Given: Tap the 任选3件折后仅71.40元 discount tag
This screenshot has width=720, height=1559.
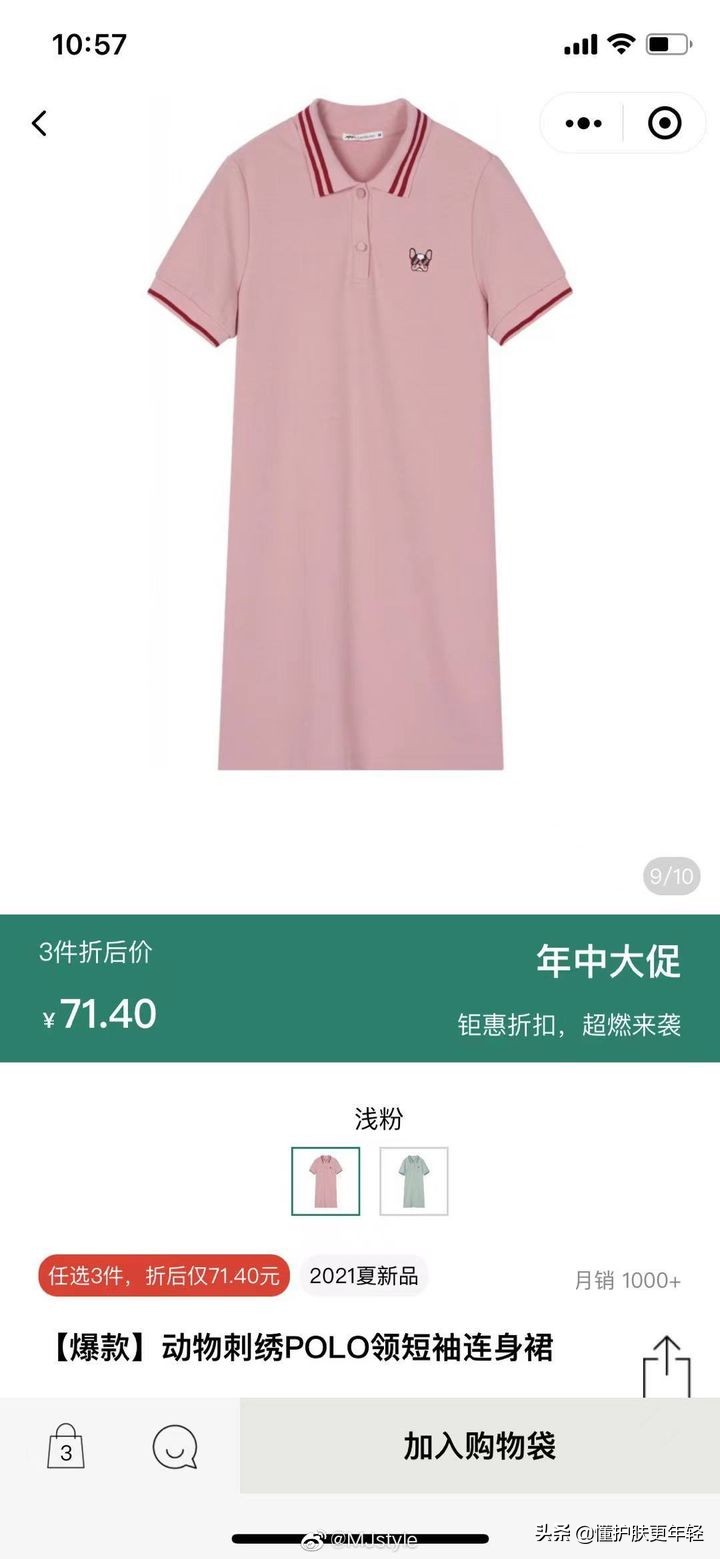Looking at the screenshot, I should [163, 1276].
